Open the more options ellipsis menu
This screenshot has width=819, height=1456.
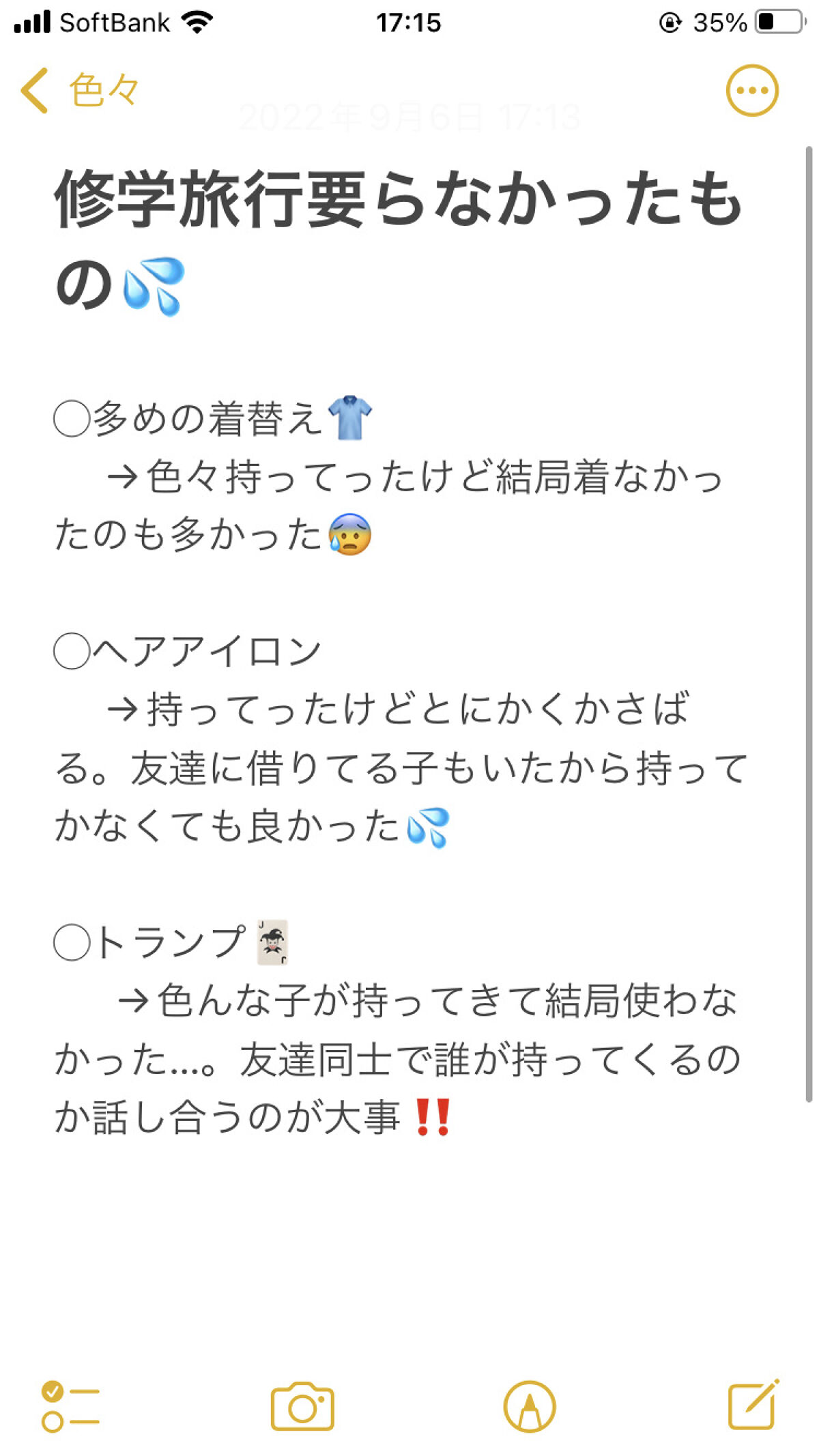coord(751,90)
